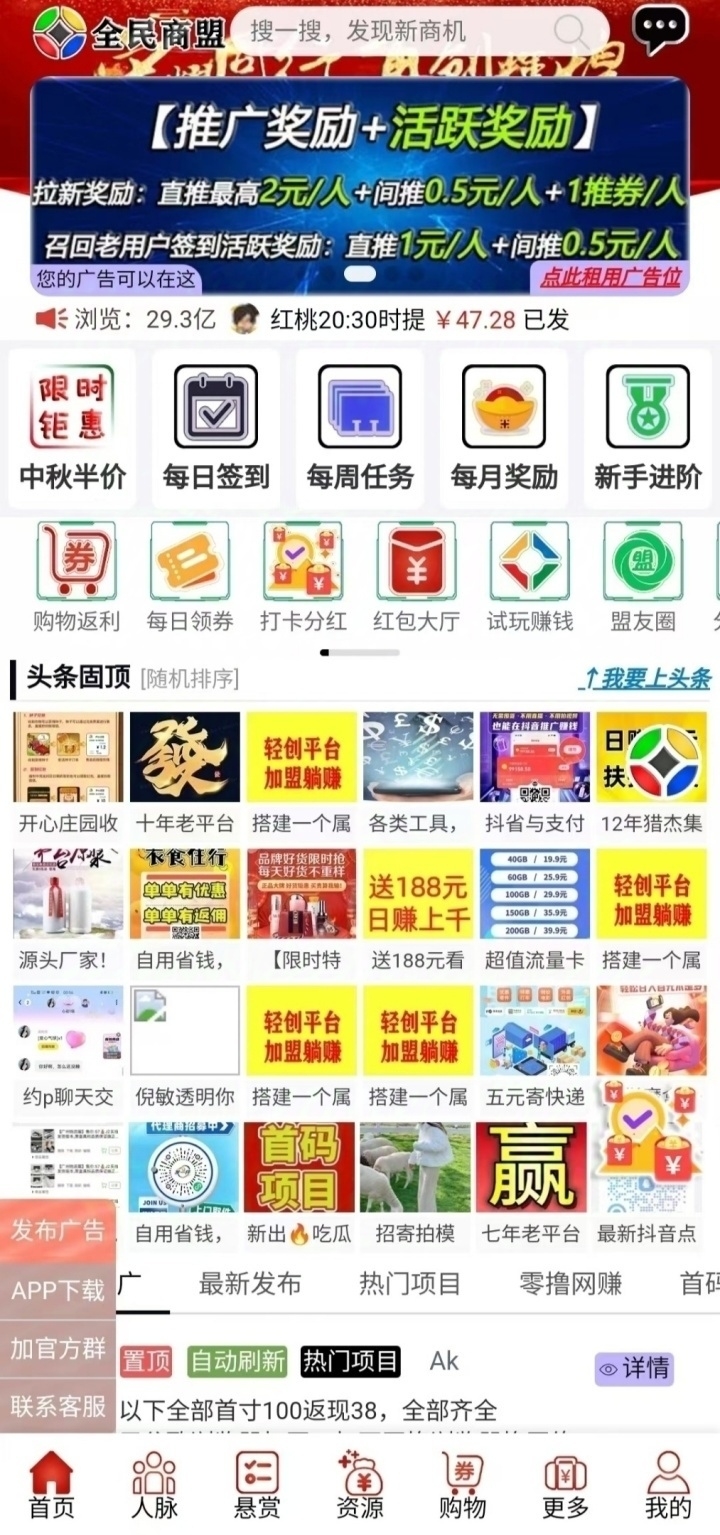720x1535 pixels.
Task: Open 红包大厅 red packet hall
Action: (416, 578)
